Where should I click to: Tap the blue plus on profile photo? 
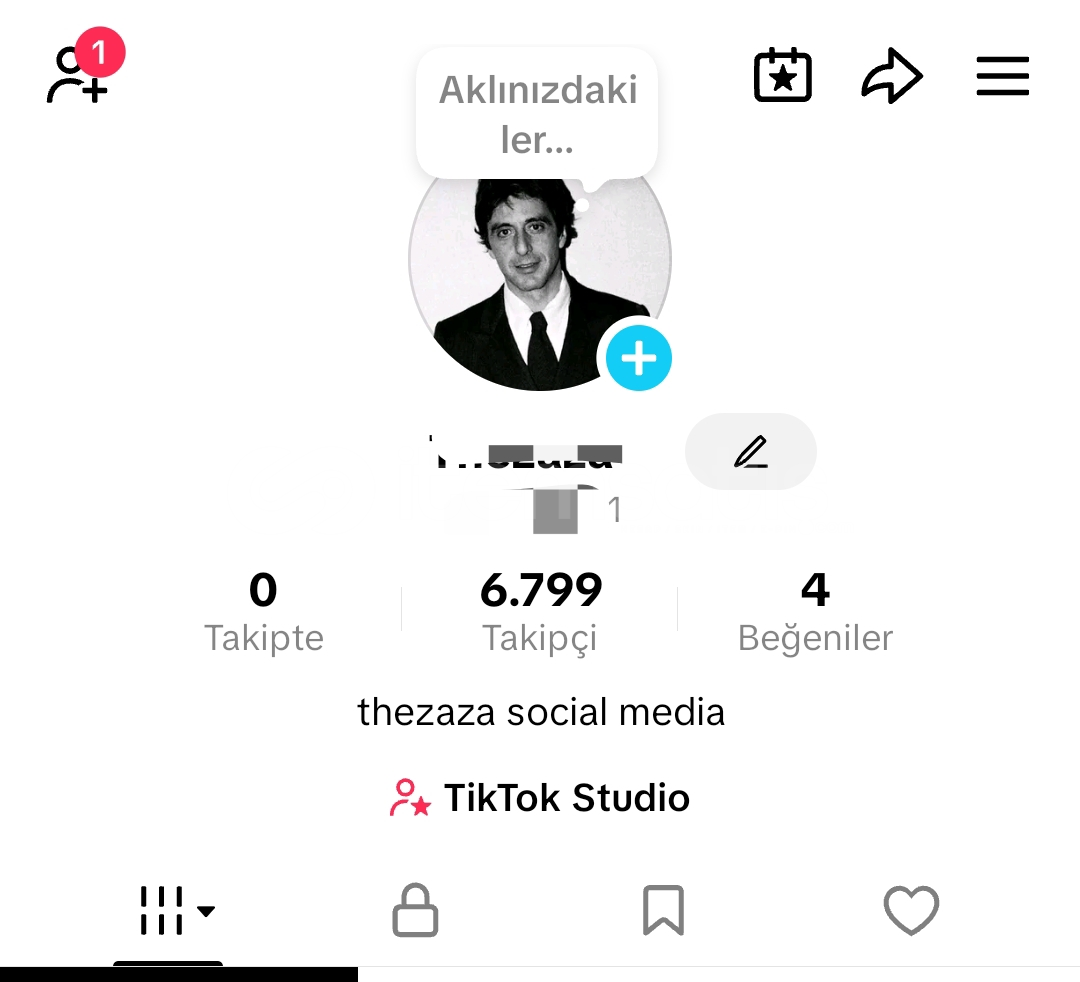point(639,357)
